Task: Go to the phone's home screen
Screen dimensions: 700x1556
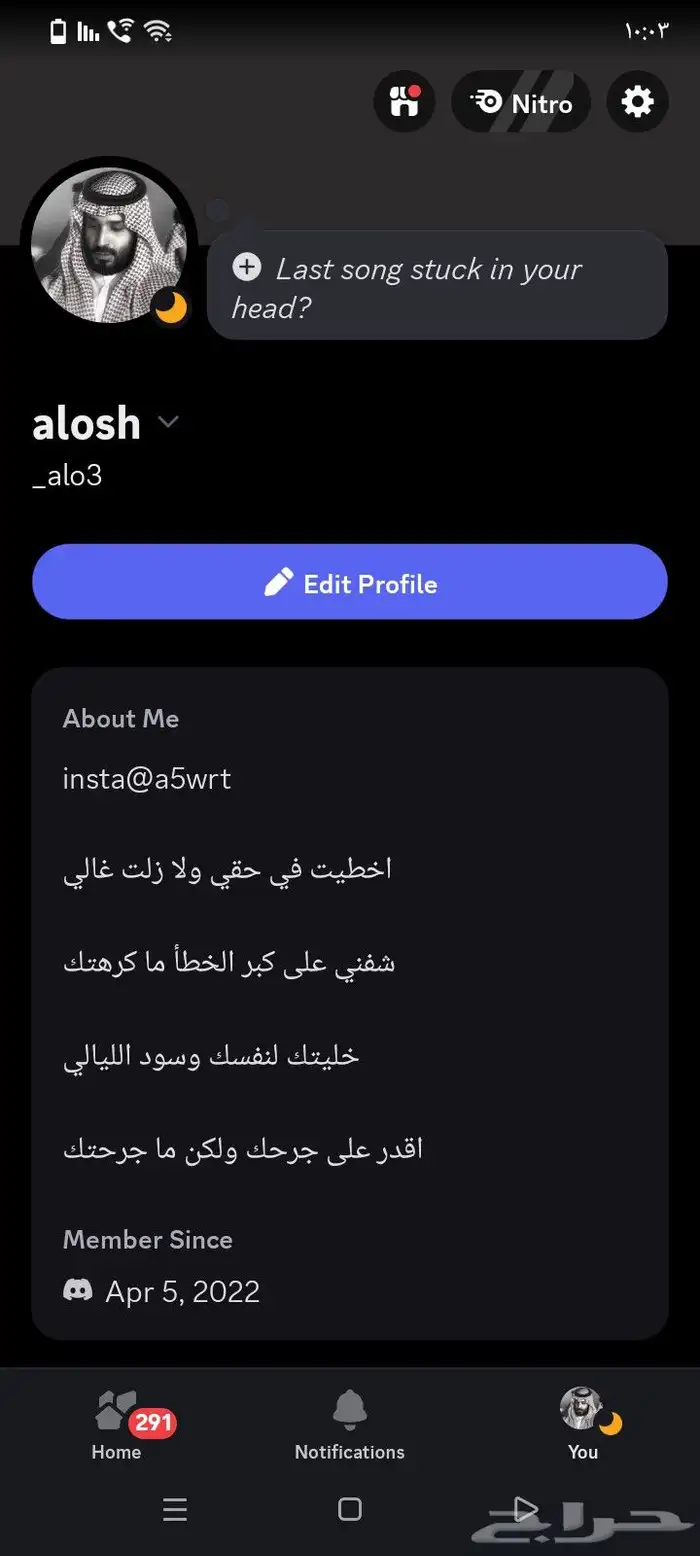Action: (350, 1509)
